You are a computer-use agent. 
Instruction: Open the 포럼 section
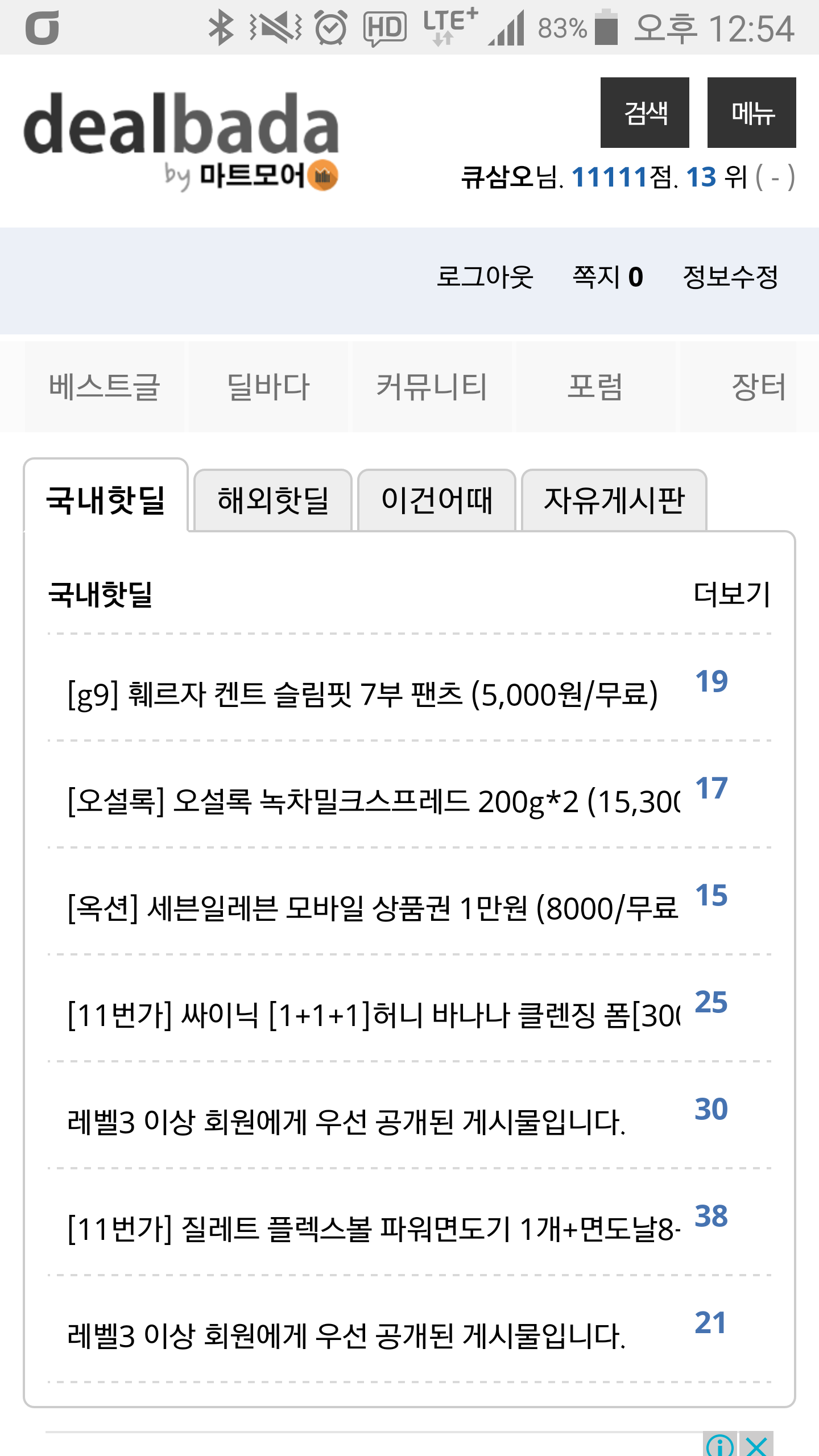click(595, 387)
